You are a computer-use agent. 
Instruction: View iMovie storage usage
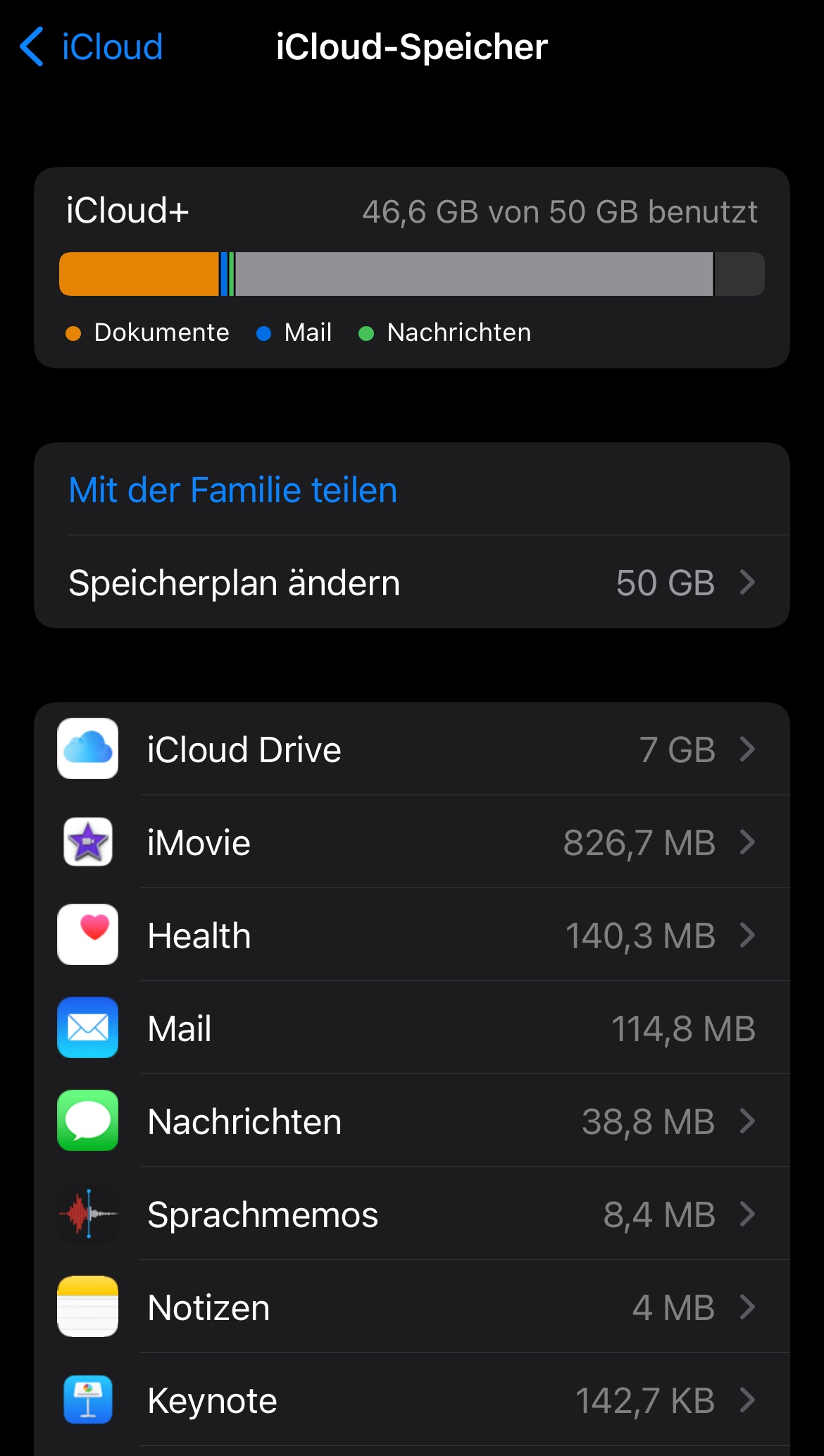(412, 842)
